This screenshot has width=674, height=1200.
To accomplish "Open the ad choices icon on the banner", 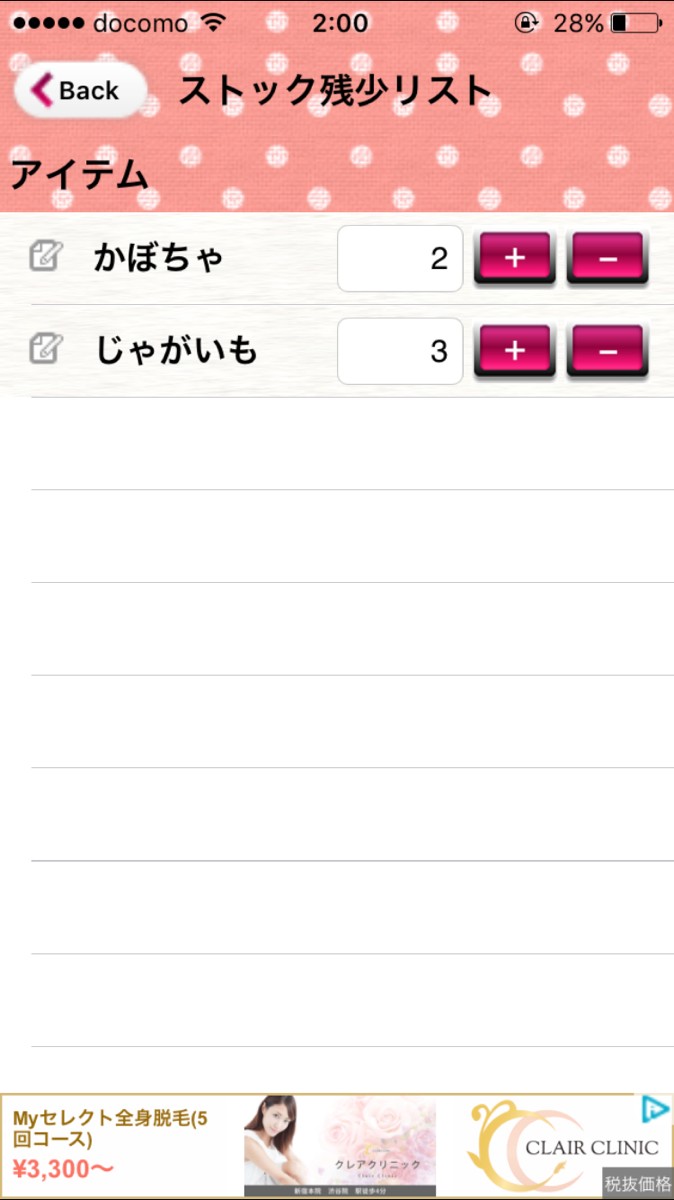I will [x=655, y=1109].
